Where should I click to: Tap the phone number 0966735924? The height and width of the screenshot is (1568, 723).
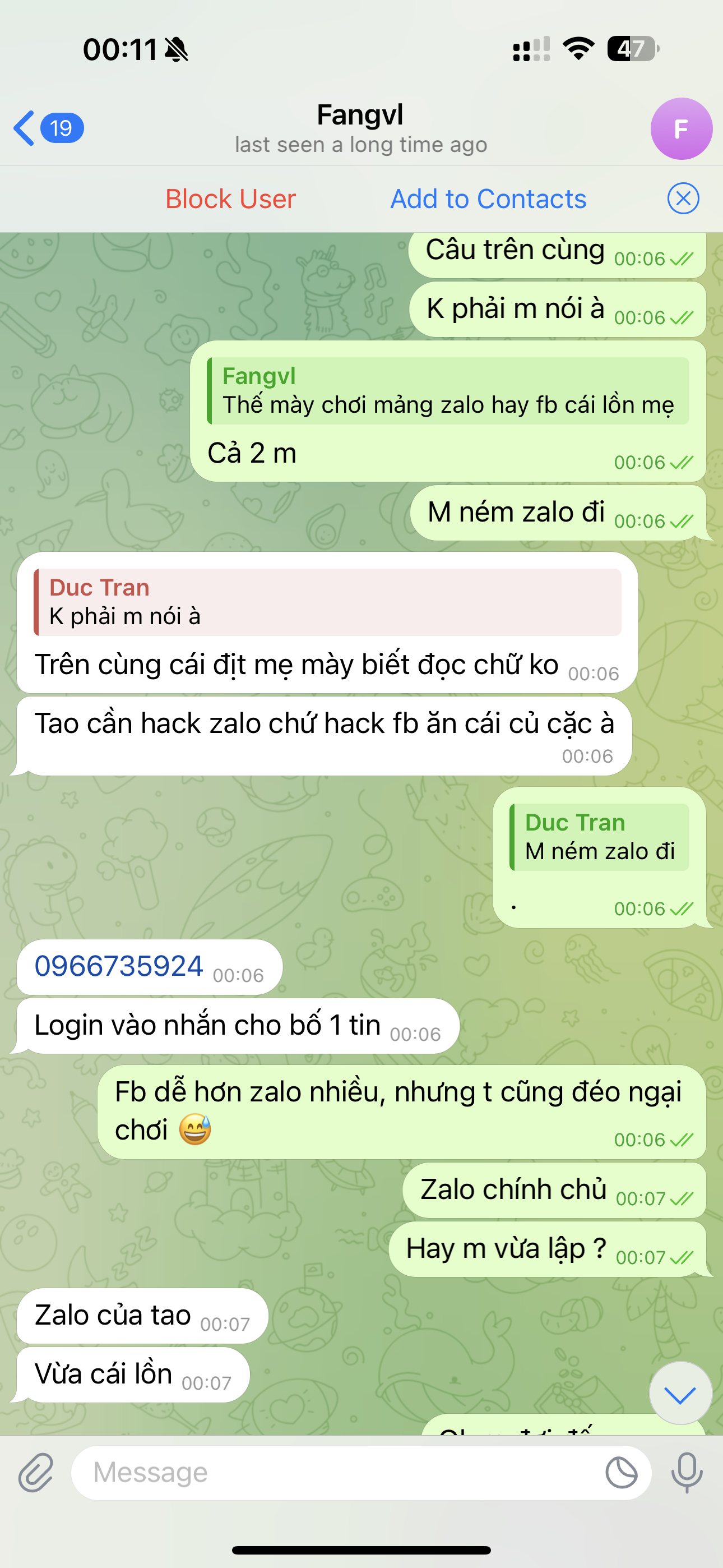119,967
